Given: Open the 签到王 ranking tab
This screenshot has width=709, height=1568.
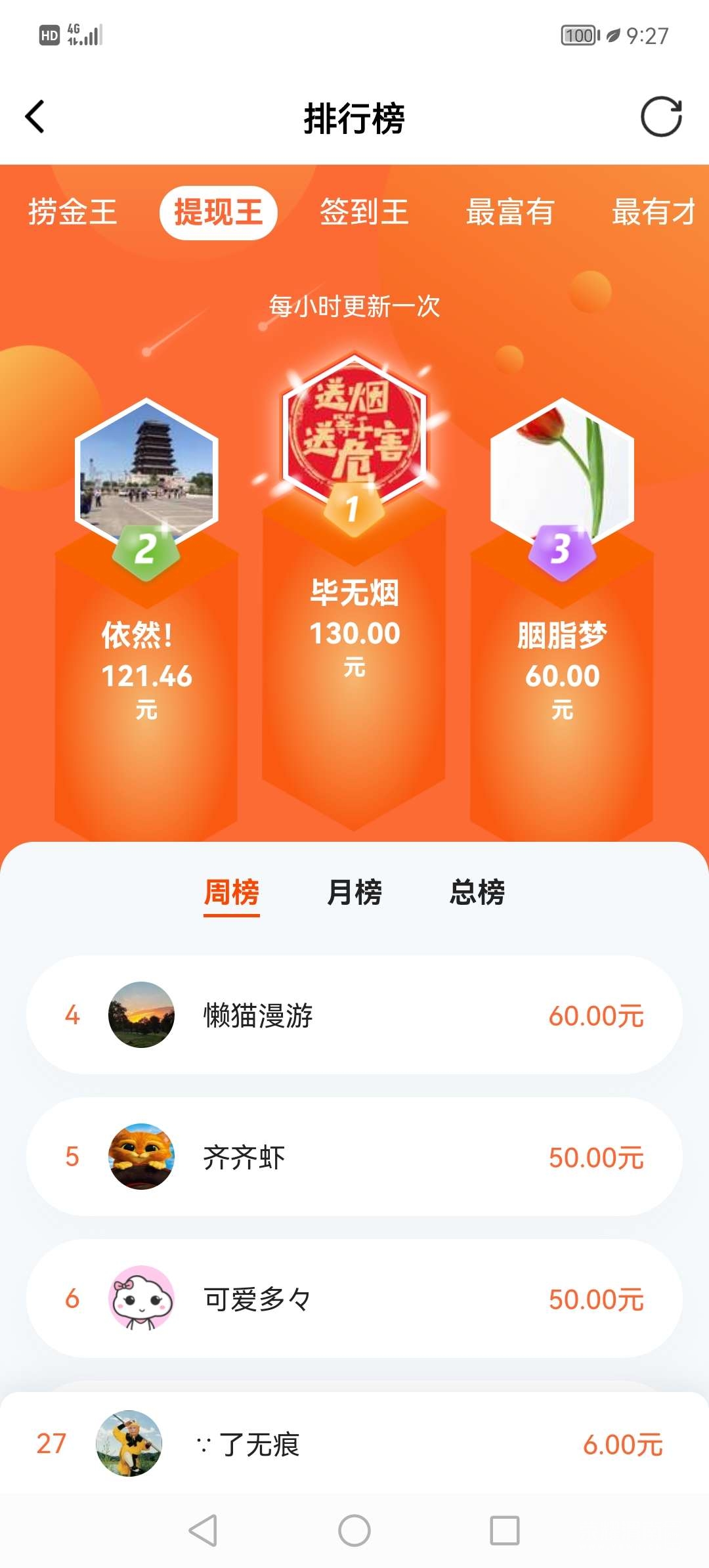Looking at the screenshot, I should click(364, 212).
